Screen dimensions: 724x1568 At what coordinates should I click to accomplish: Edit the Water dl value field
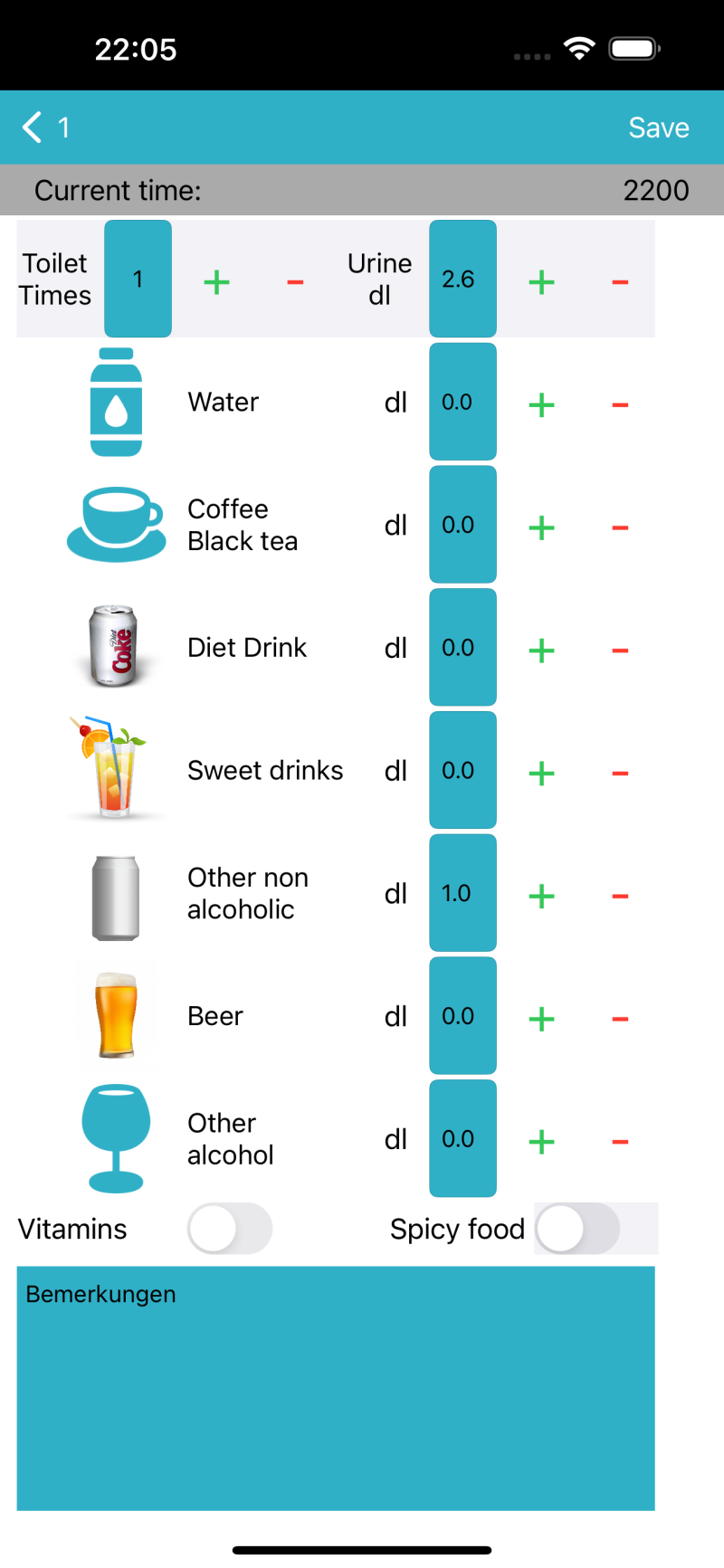click(x=462, y=402)
